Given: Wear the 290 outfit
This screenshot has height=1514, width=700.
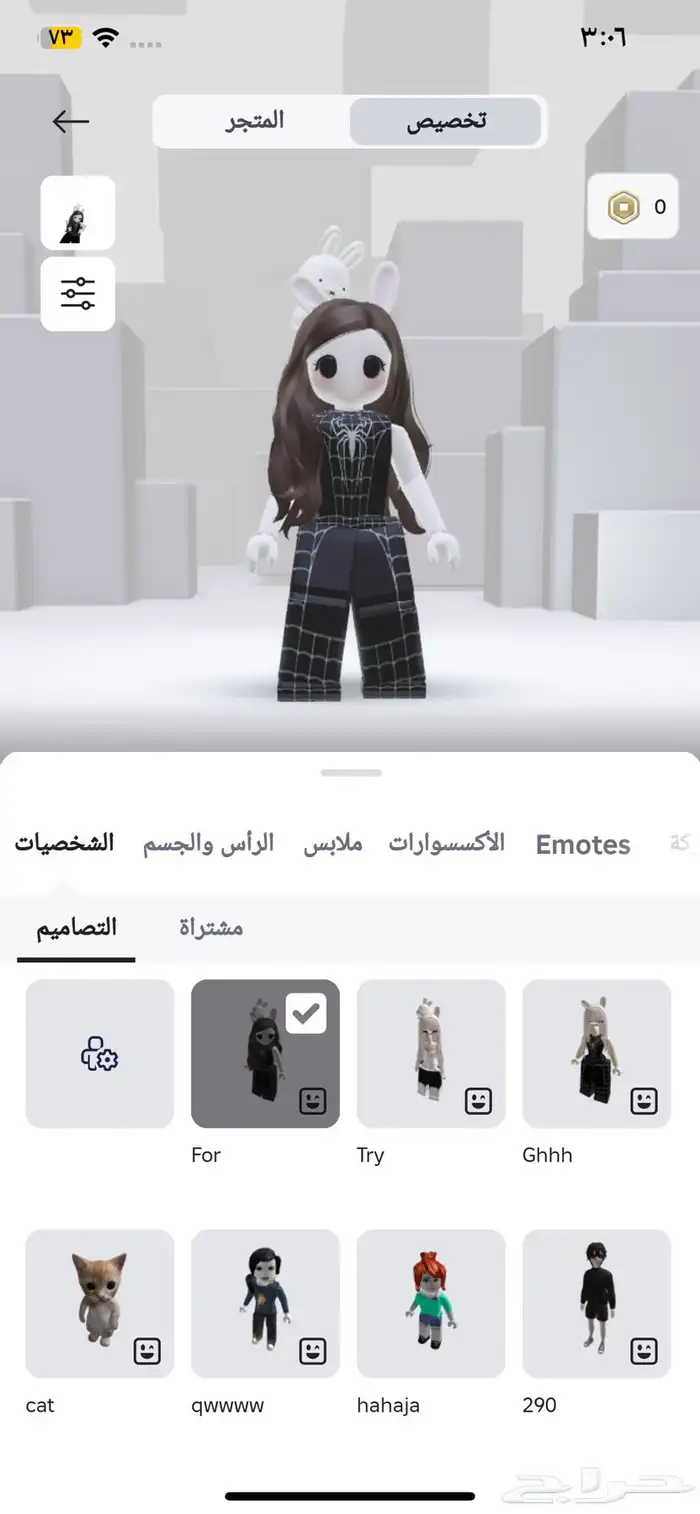Looking at the screenshot, I should tap(596, 1304).
